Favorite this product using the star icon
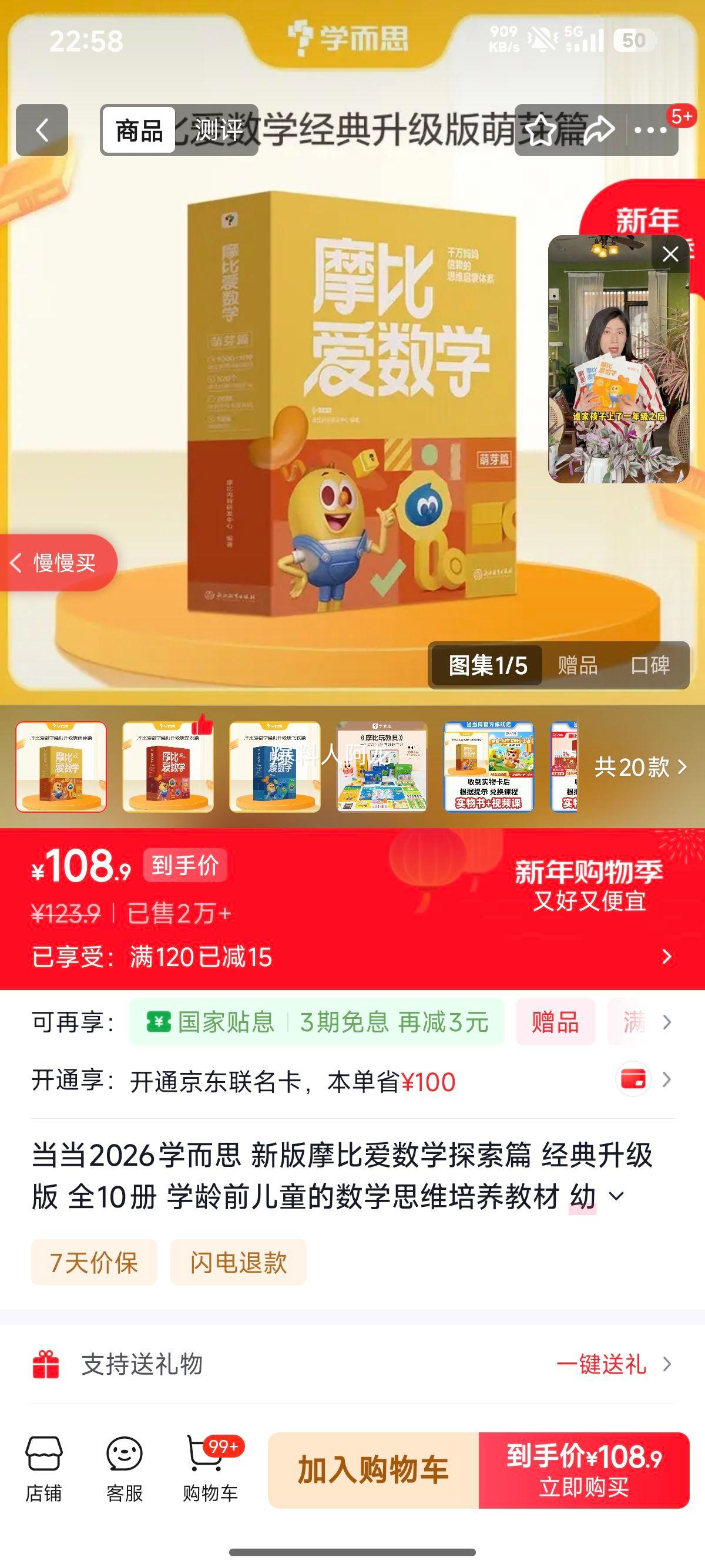 pos(539,129)
